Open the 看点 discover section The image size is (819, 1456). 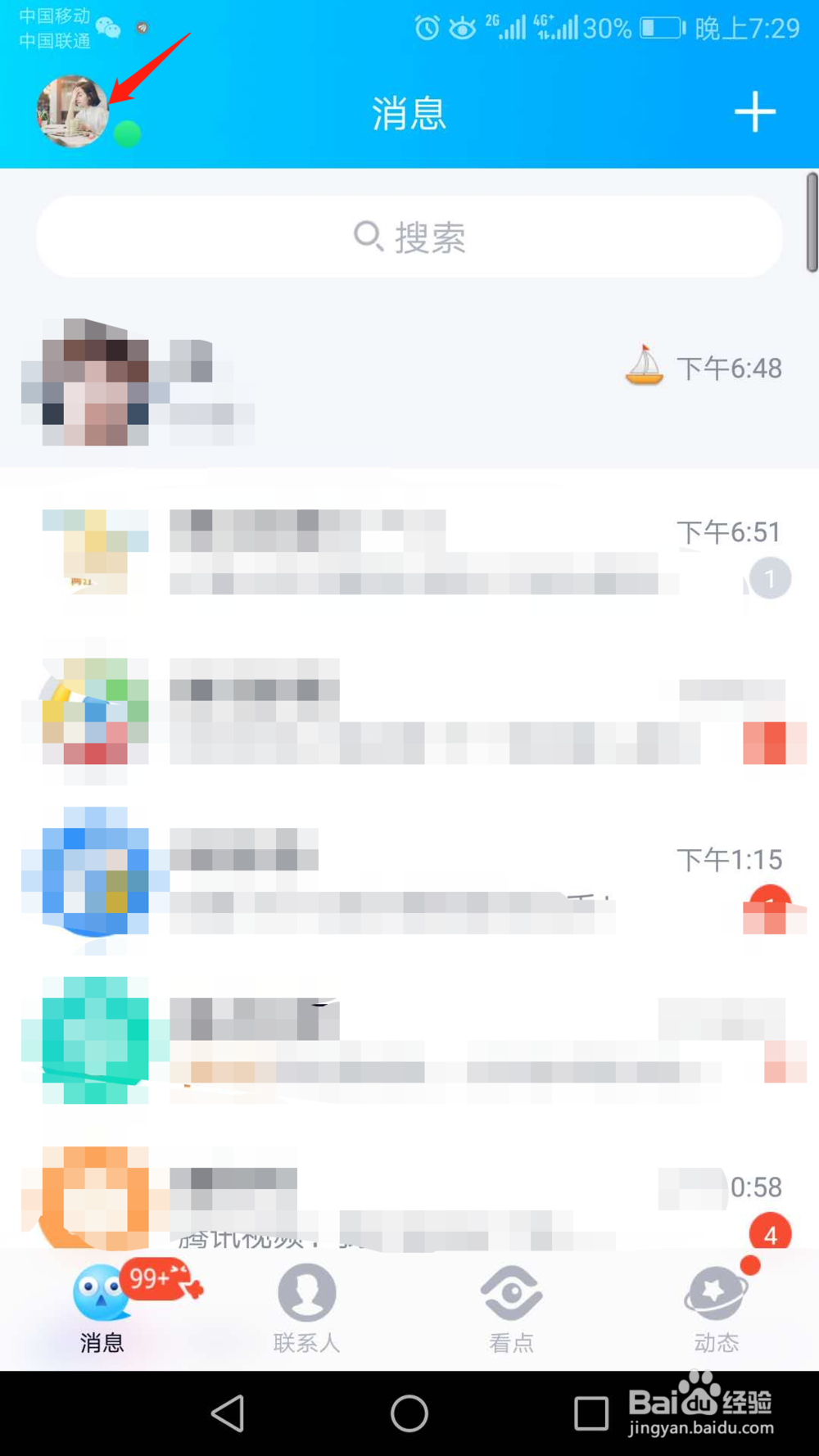511,1310
